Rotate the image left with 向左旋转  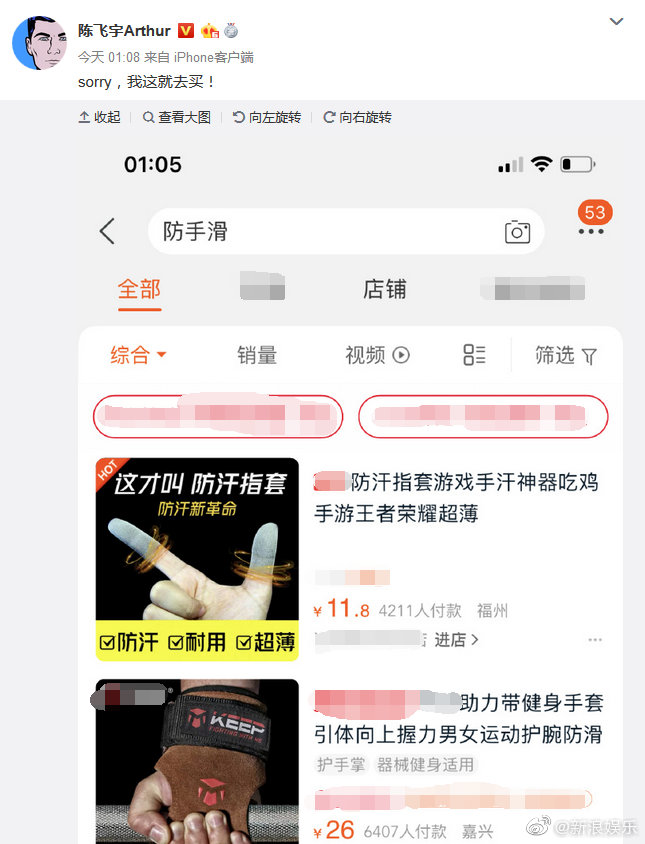pyautogui.click(x=266, y=117)
